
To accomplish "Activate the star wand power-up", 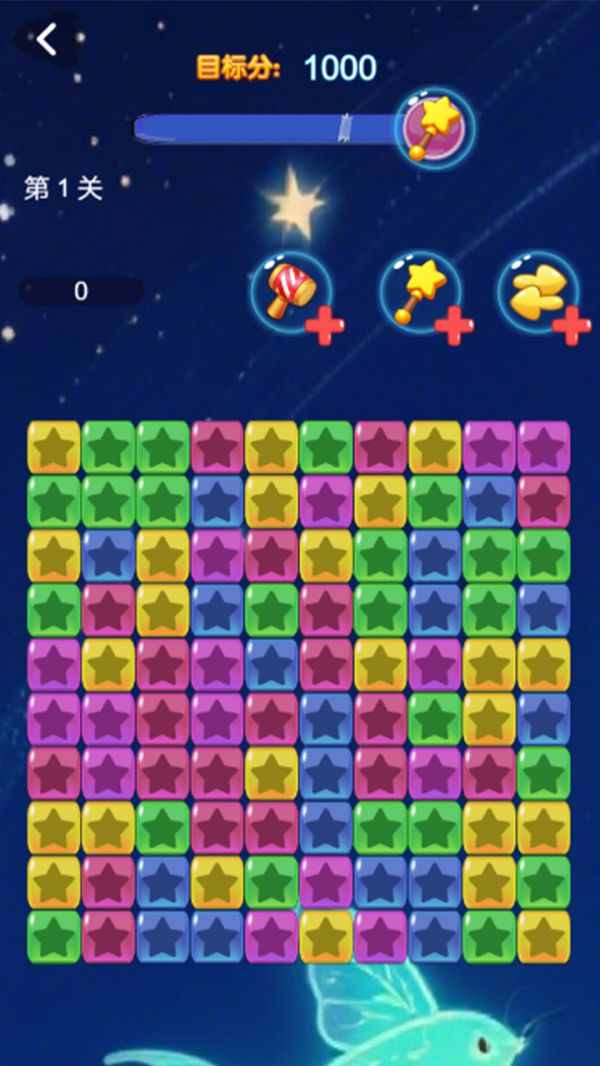I will pos(420,292).
